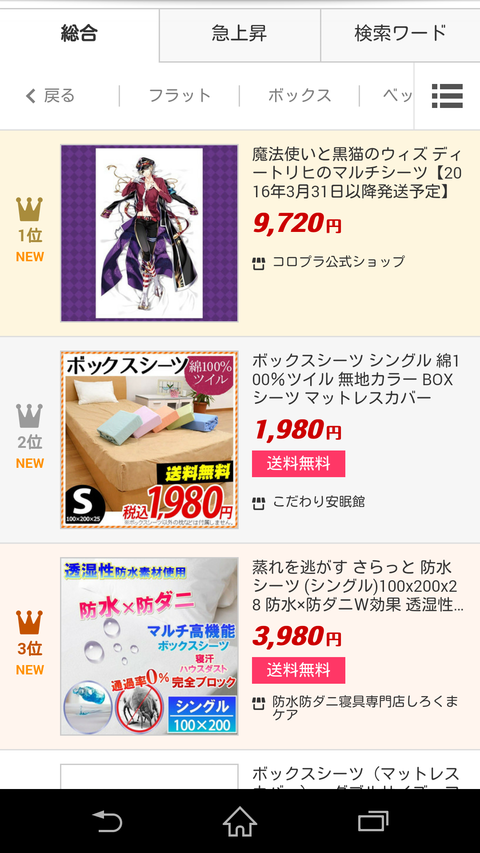This screenshot has width=480, height=853.
Task: Open the 3,980円 防水シーツ product
Action: click(x=240, y=646)
